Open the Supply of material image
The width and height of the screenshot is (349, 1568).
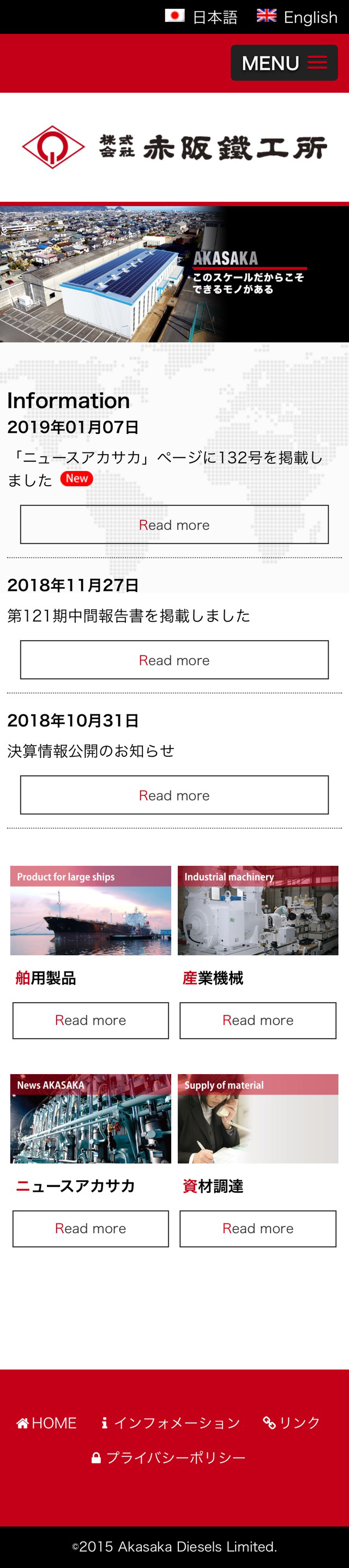click(257, 1118)
